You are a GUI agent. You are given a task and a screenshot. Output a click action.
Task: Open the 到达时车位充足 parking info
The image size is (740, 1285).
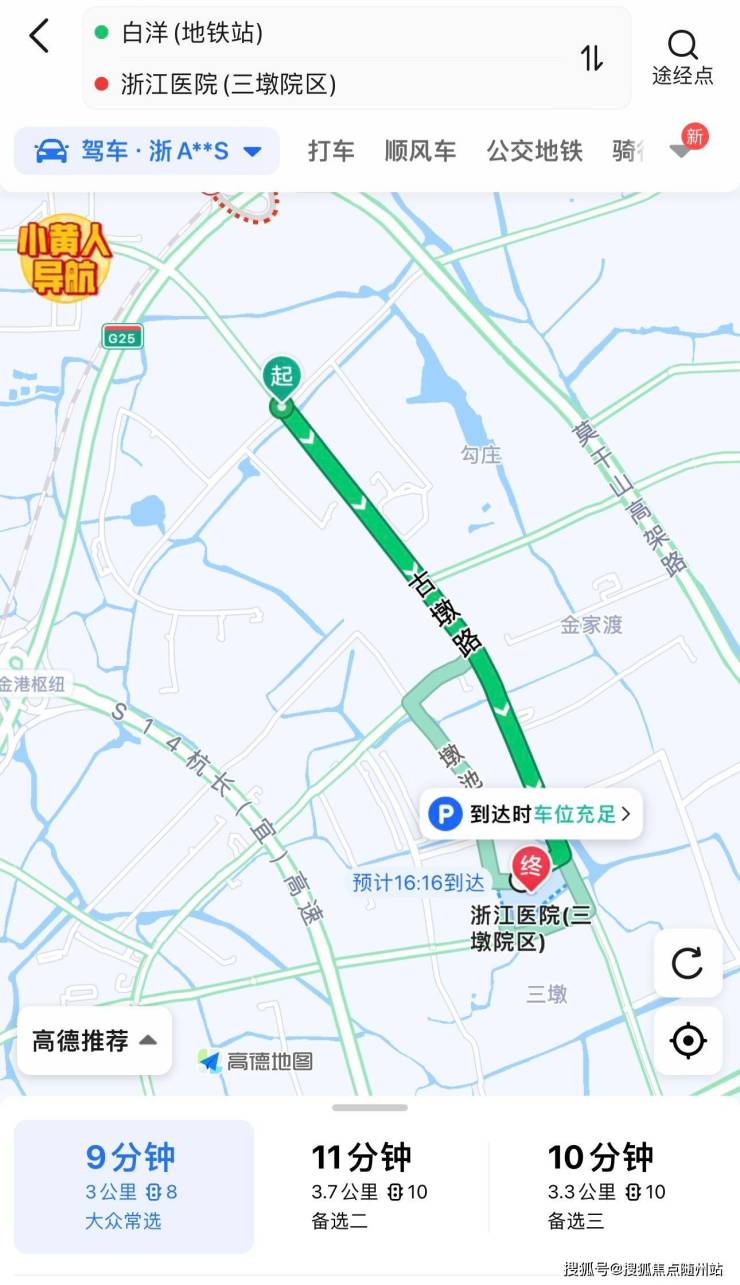point(531,814)
